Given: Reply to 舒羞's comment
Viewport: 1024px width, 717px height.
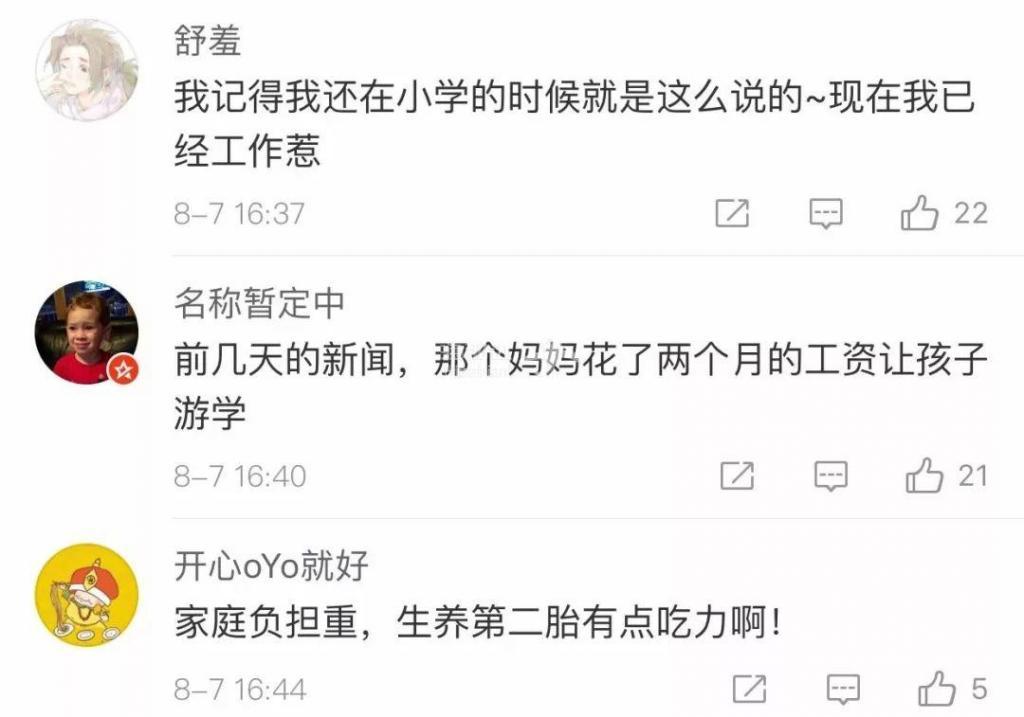Looking at the screenshot, I should pyautogui.click(x=826, y=213).
